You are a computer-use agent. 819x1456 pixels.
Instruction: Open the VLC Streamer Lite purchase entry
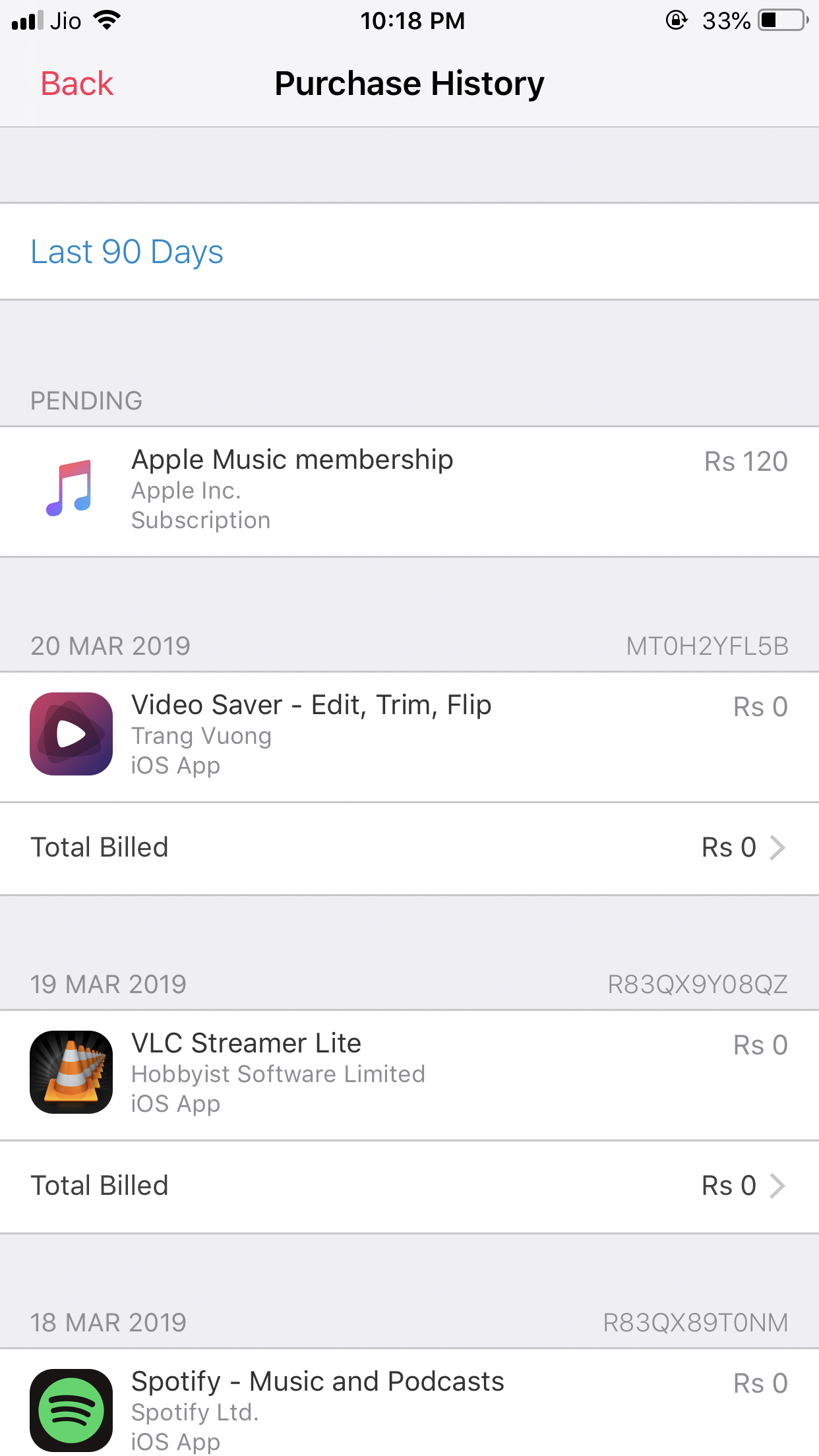coord(409,1074)
